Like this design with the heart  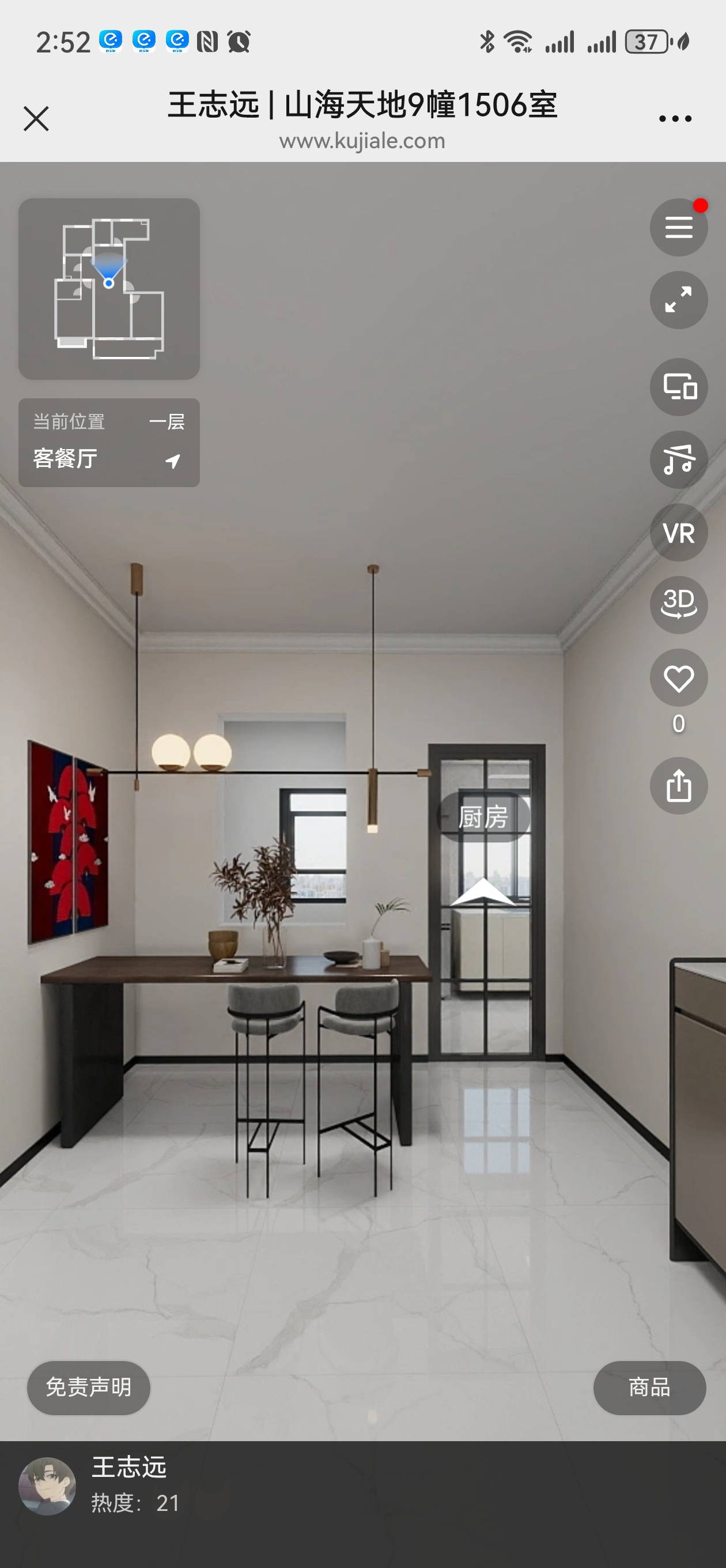679,679
